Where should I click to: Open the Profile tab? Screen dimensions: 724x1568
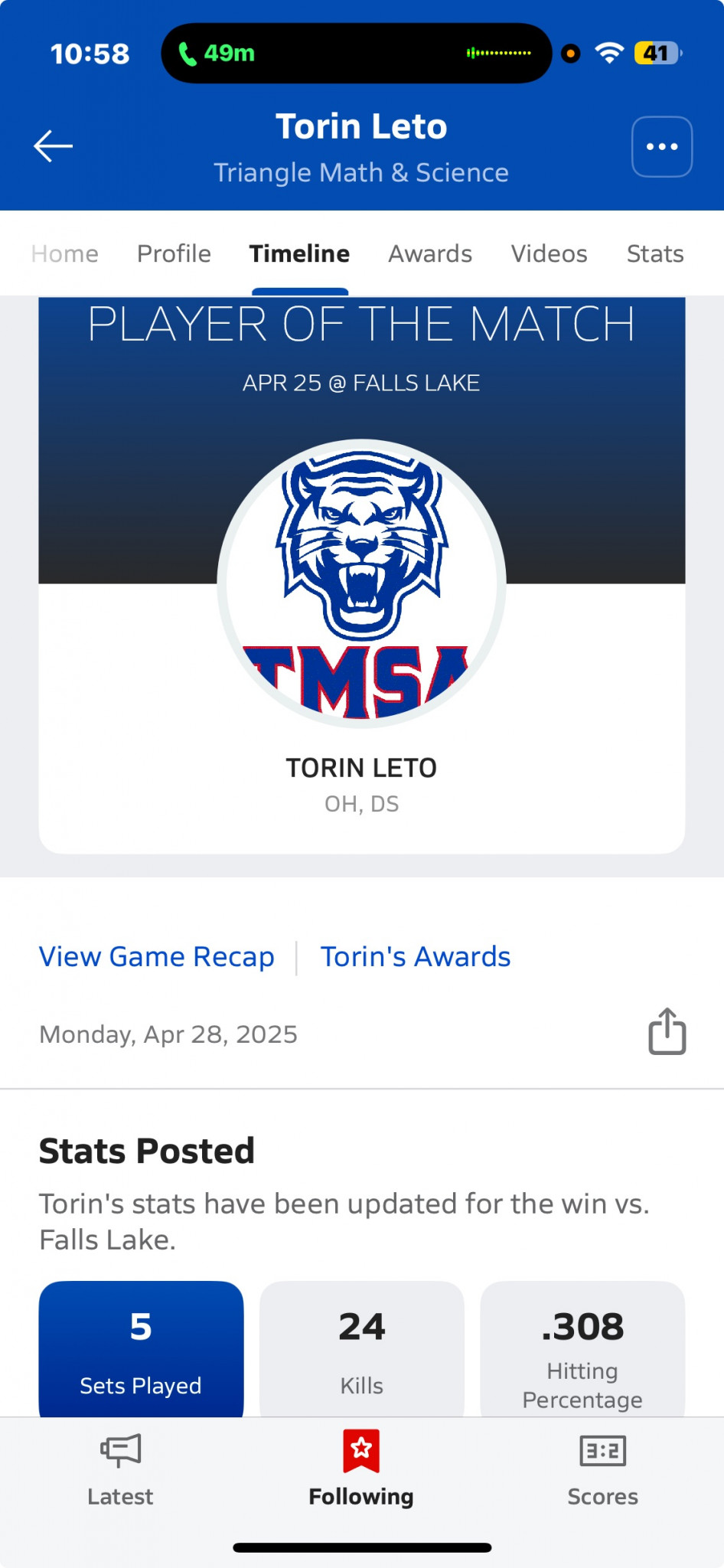coord(174,253)
